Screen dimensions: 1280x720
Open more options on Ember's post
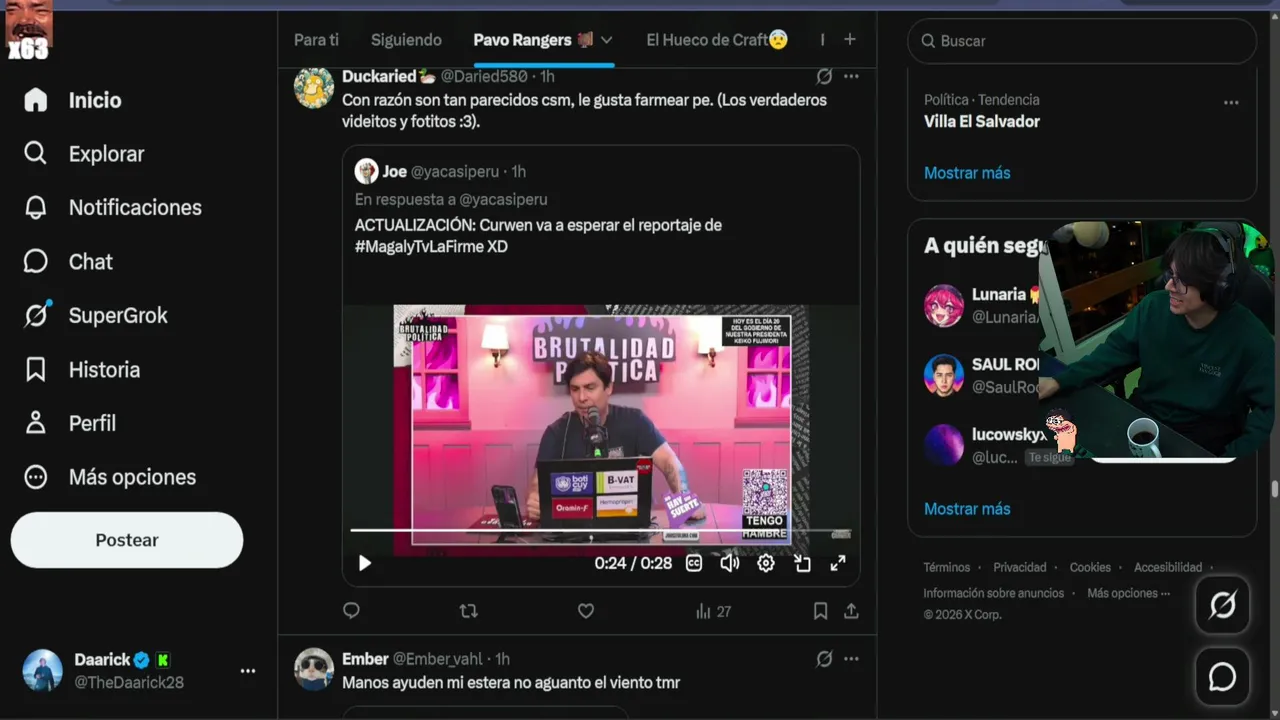[851, 659]
